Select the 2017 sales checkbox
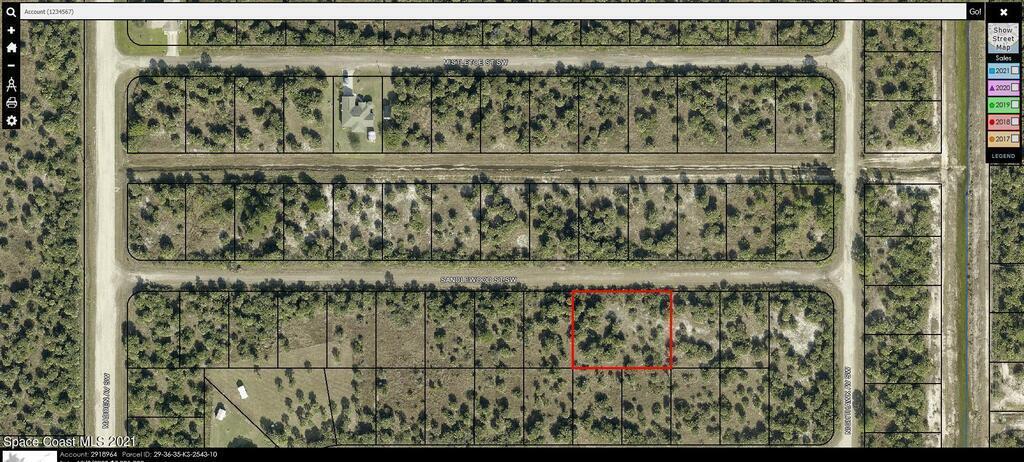 pyautogui.click(x=1015, y=138)
